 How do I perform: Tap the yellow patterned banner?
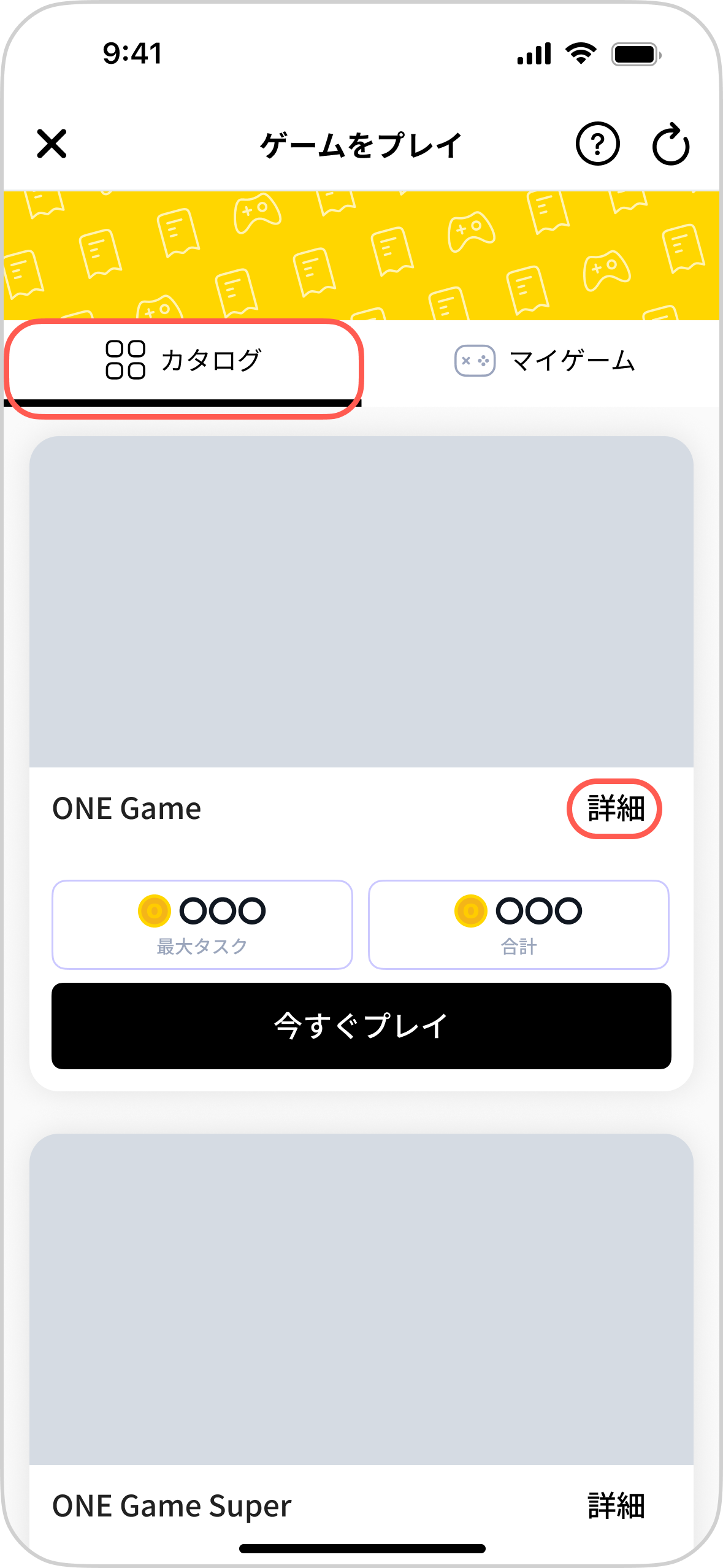point(361,255)
